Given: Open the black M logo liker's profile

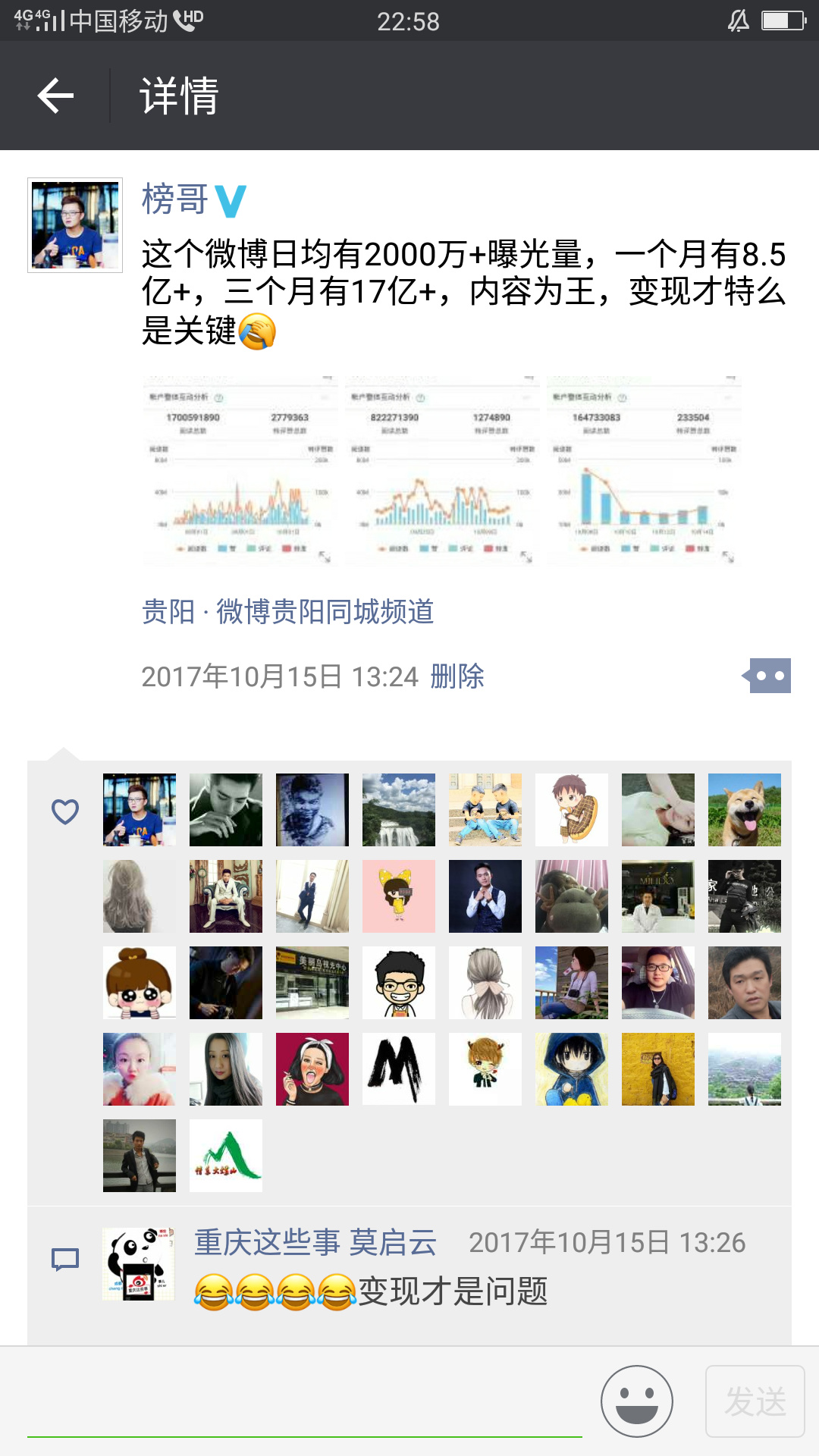Looking at the screenshot, I should click(x=398, y=1069).
